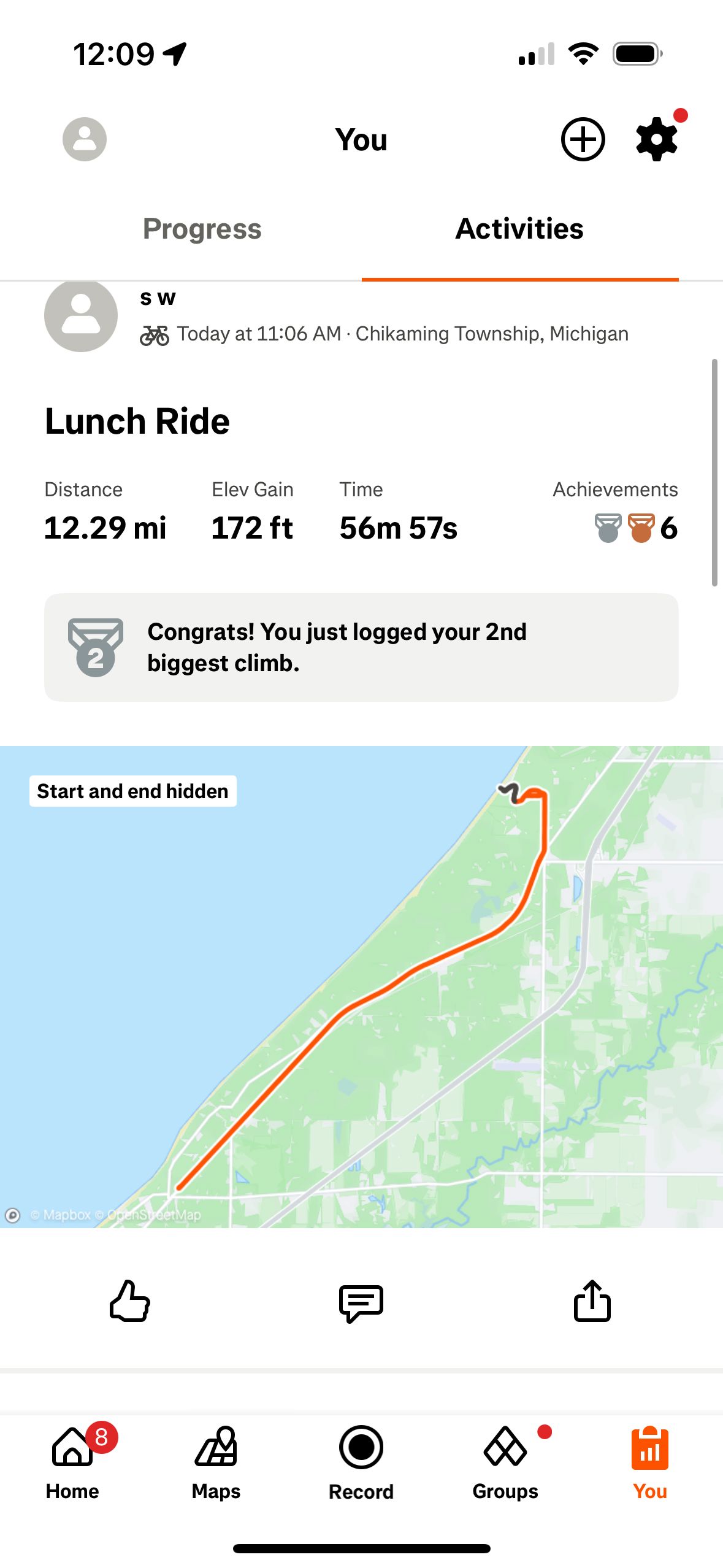The image size is (723, 1568).
Task: Add a new activity with the plus icon
Action: coord(583,139)
